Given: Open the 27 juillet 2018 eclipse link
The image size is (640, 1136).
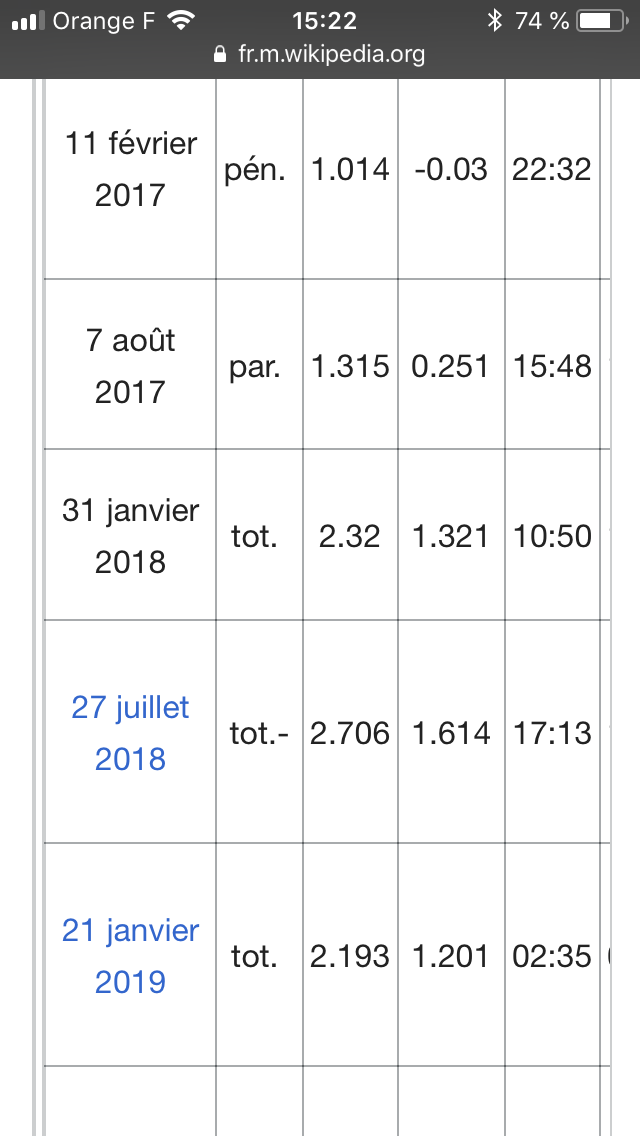Looking at the screenshot, I should pyautogui.click(x=130, y=733).
